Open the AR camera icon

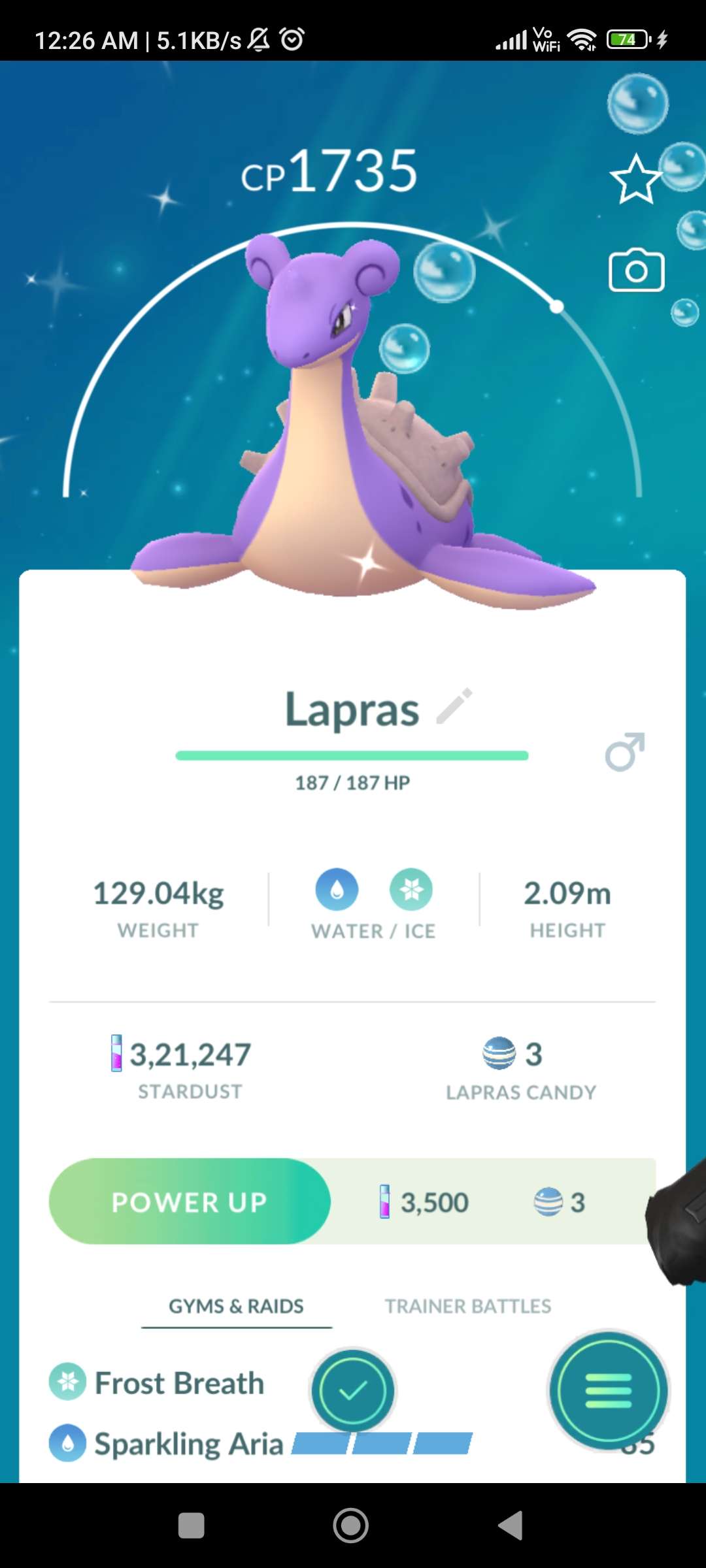click(636, 270)
